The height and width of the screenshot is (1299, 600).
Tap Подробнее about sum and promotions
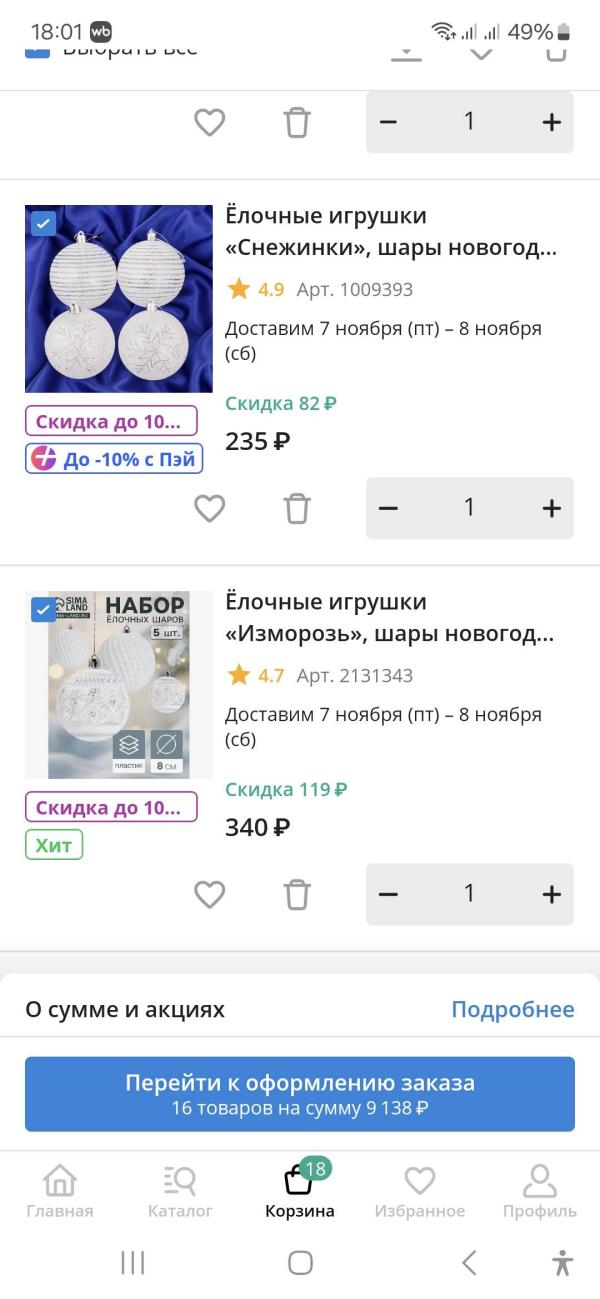[512, 1009]
